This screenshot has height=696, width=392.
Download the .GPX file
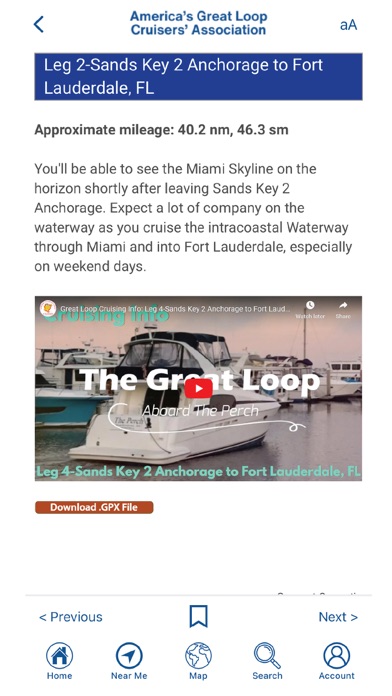(x=94, y=507)
